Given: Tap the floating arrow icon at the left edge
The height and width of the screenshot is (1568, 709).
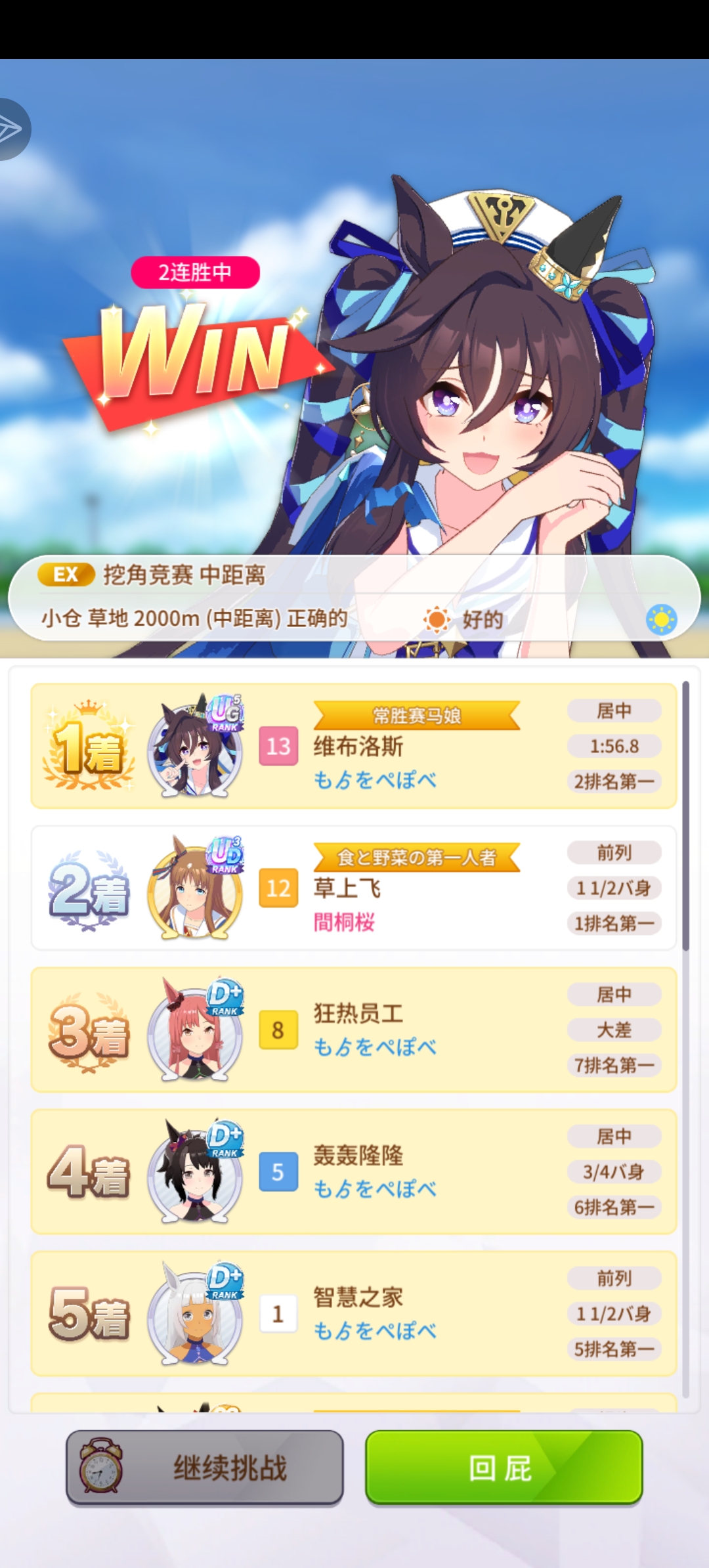Looking at the screenshot, I should tap(12, 129).
